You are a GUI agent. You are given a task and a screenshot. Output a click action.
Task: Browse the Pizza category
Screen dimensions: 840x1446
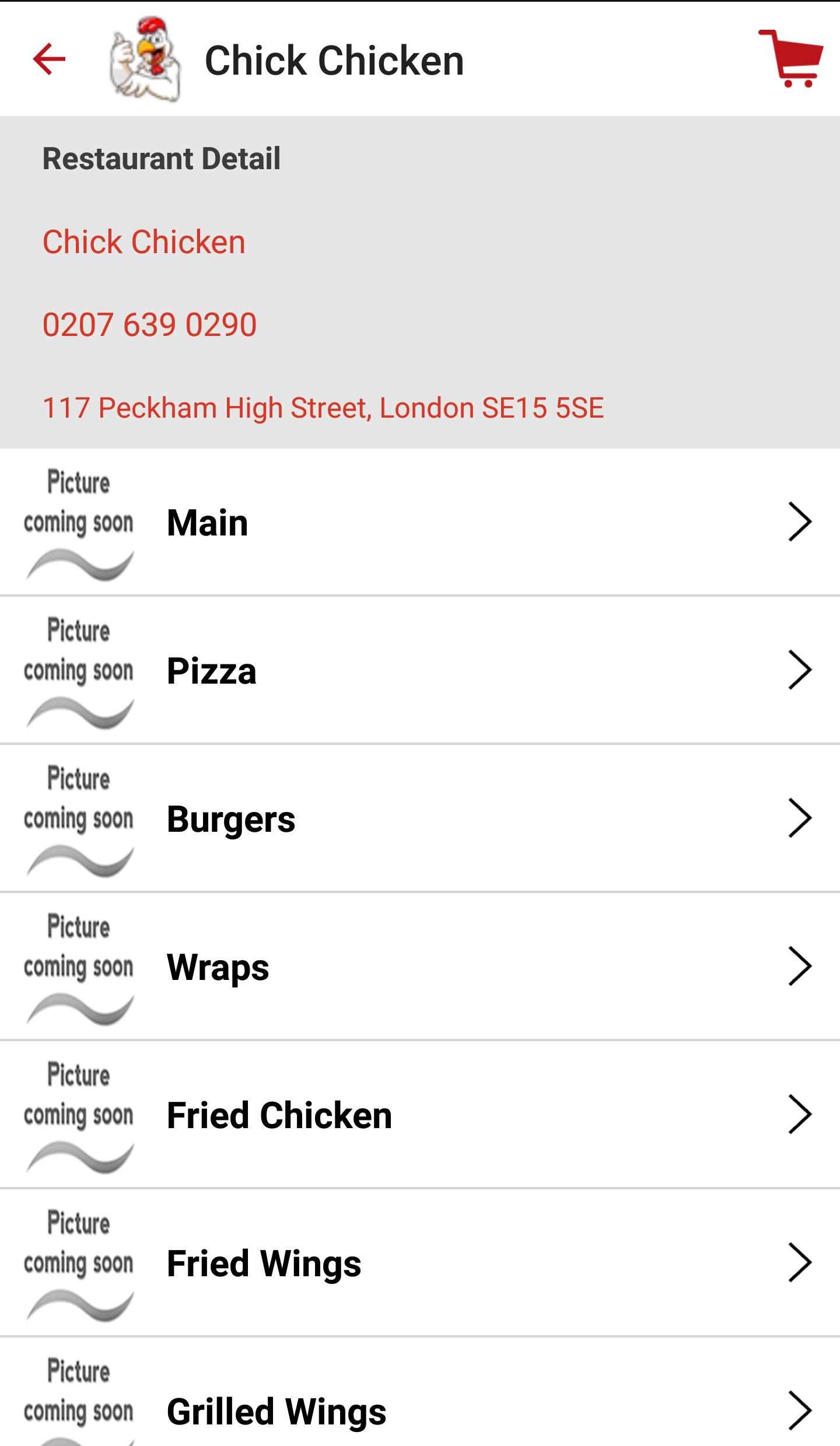point(419,671)
